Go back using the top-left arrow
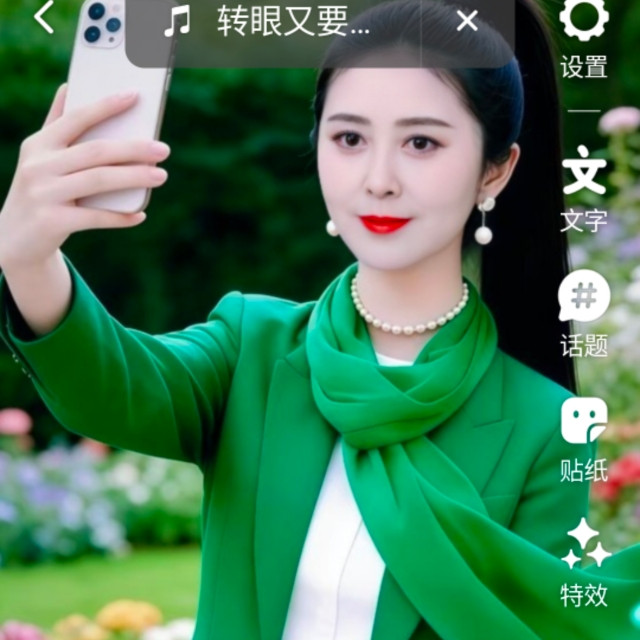640x640 pixels. point(44,18)
